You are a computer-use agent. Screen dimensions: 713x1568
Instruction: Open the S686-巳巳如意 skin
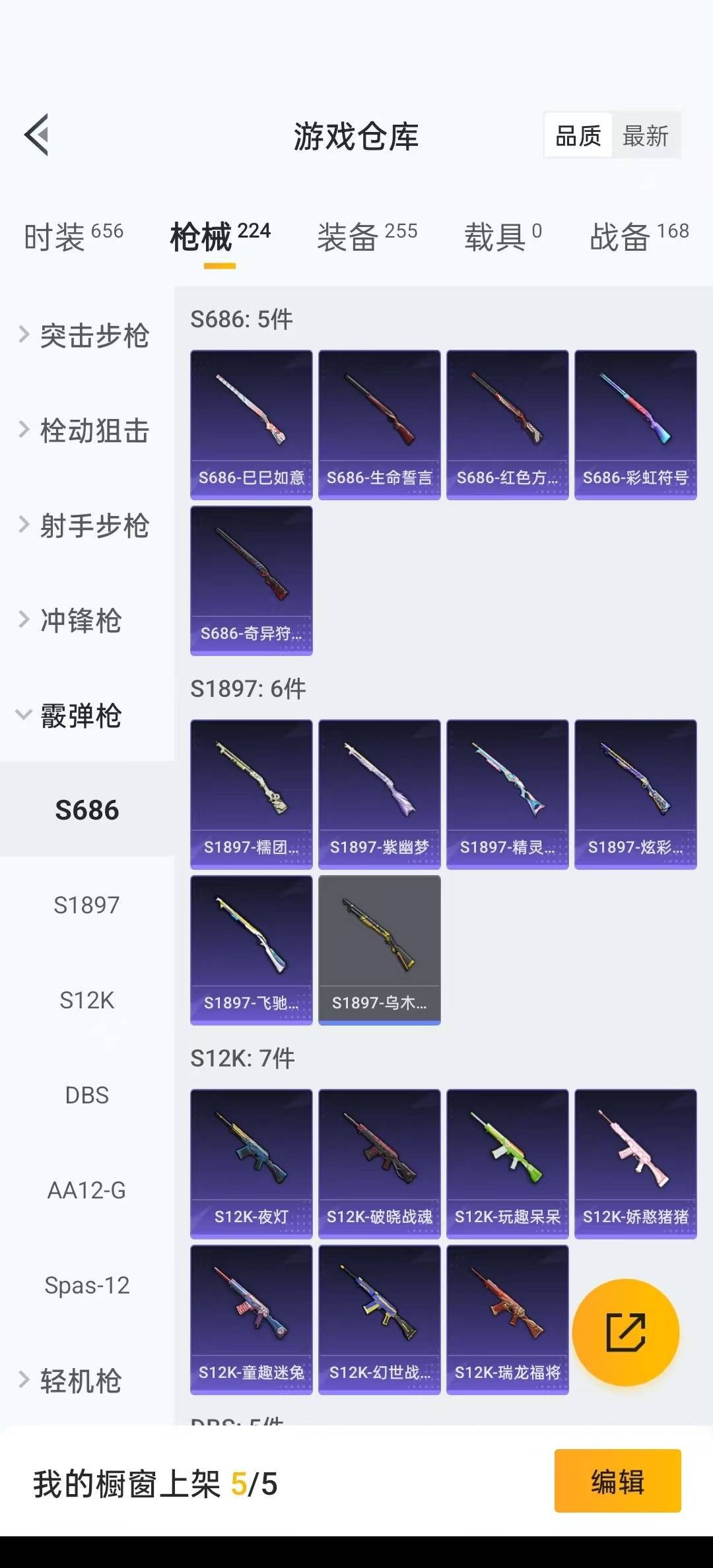point(251,424)
